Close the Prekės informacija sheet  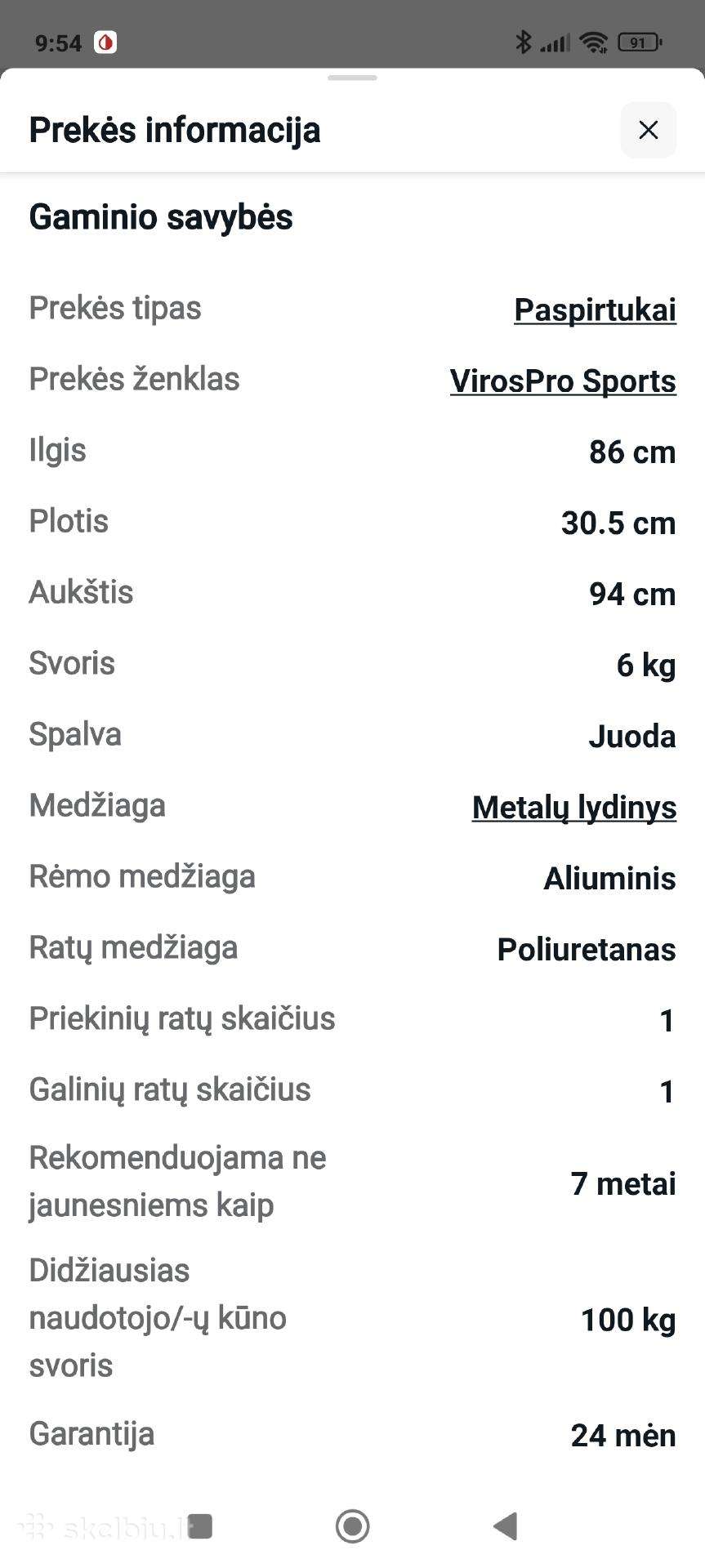[648, 130]
